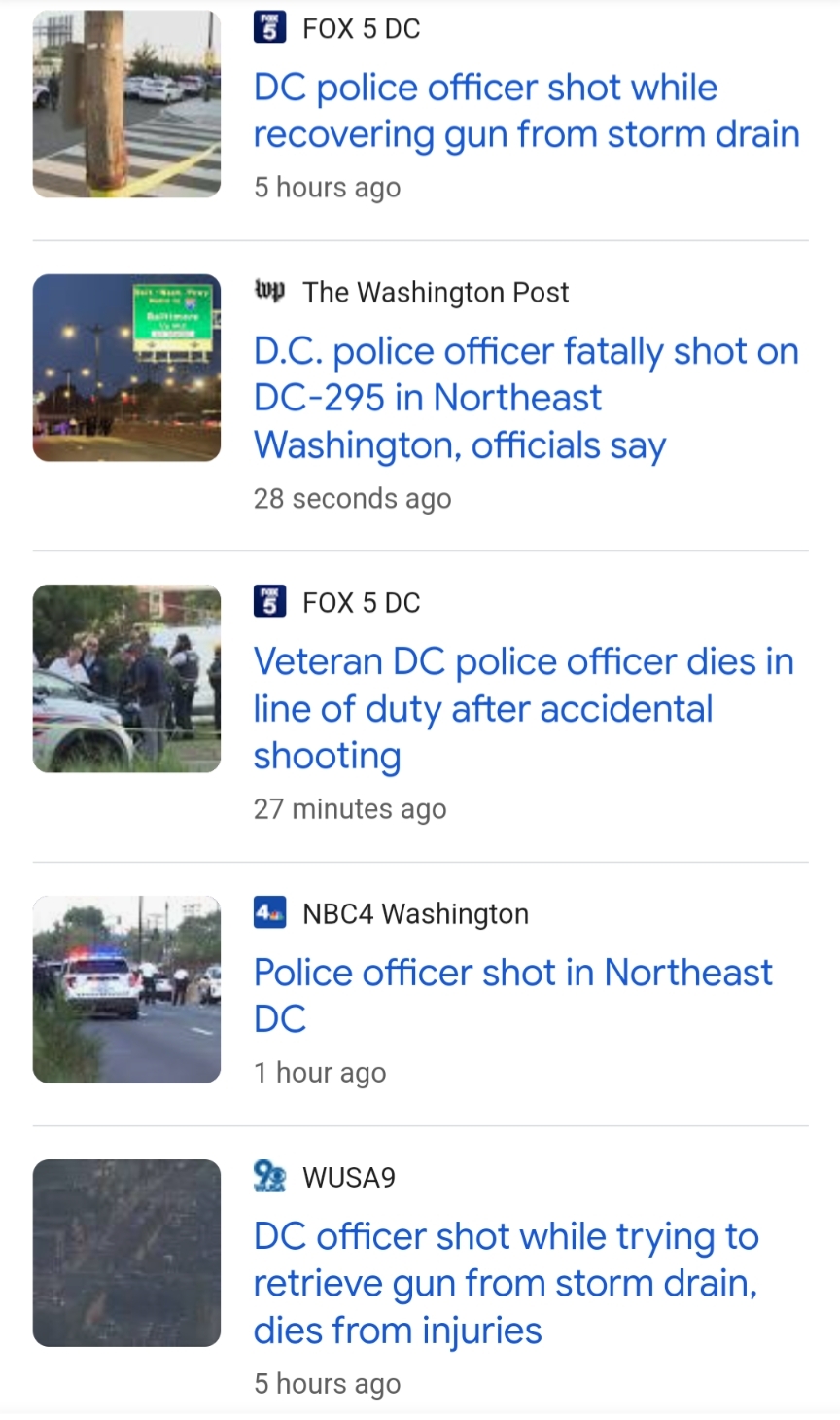Open 'DC police officer shot while recovering gun' article
Image resolution: width=840 pixels, height=1420 pixels.
[525, 111]
